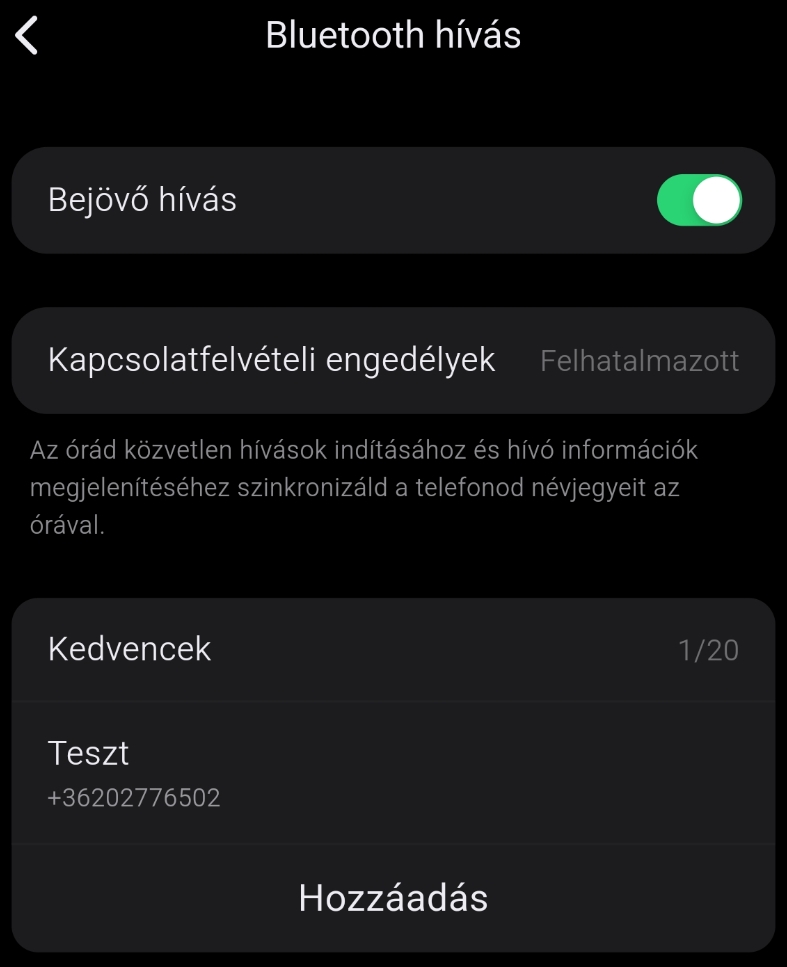Open Kapcsolatfelvételi engedélyek settings
The width and height of the screenshot is (787, 967).
393,360
